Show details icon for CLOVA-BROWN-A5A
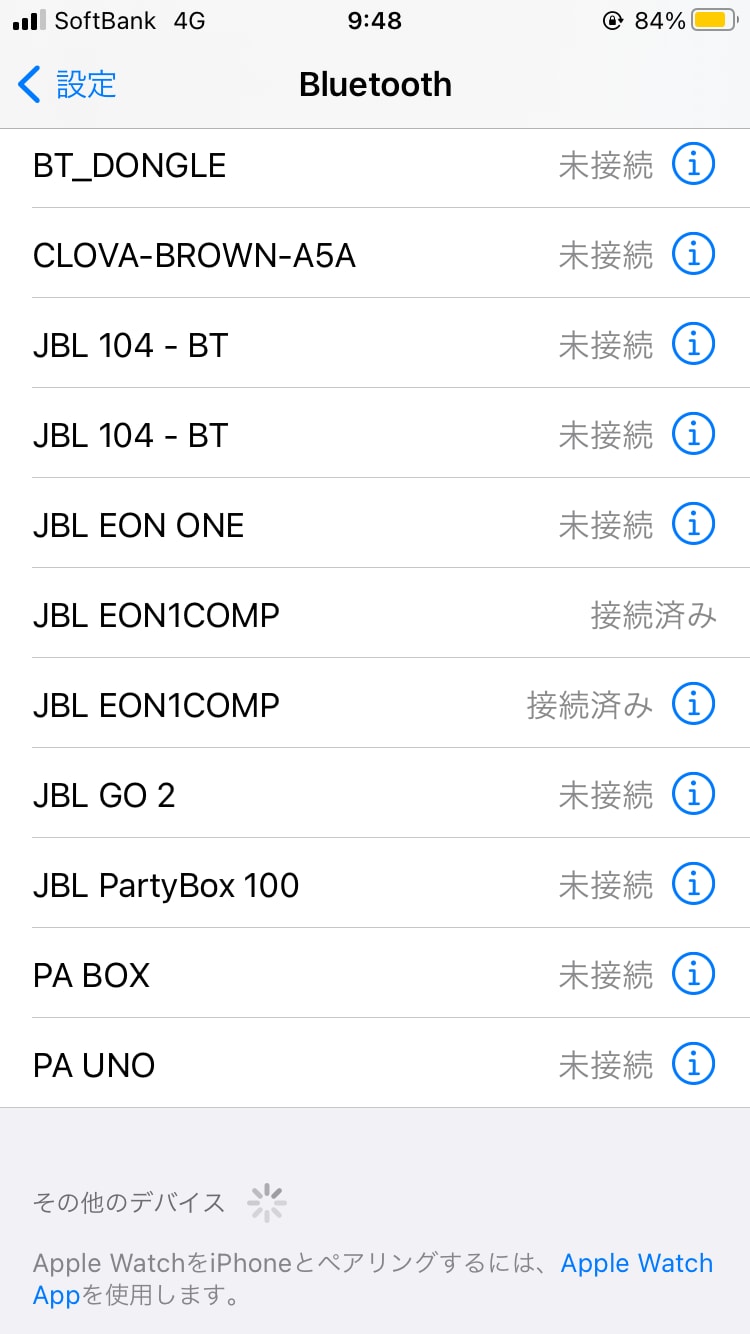 693,254
